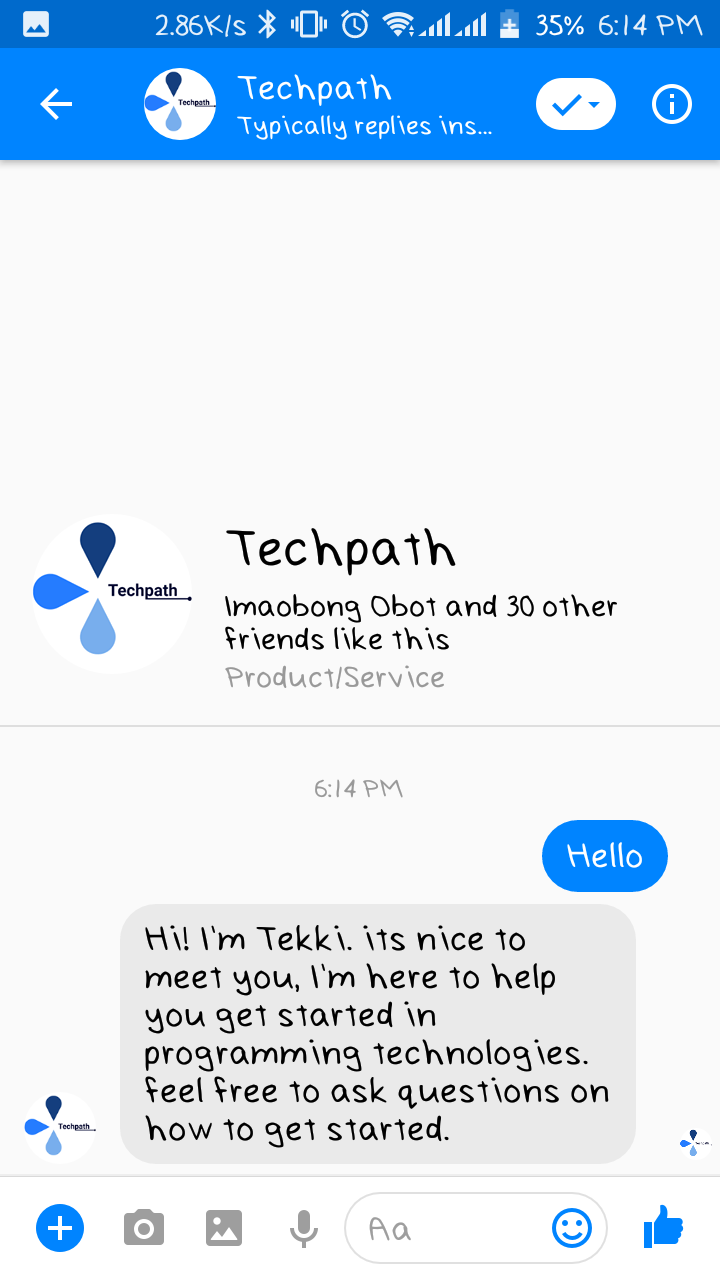The width and height of the screenshot is (720, 1280).
Task: Send a thumbs-up like
Action: [663, 1226]
